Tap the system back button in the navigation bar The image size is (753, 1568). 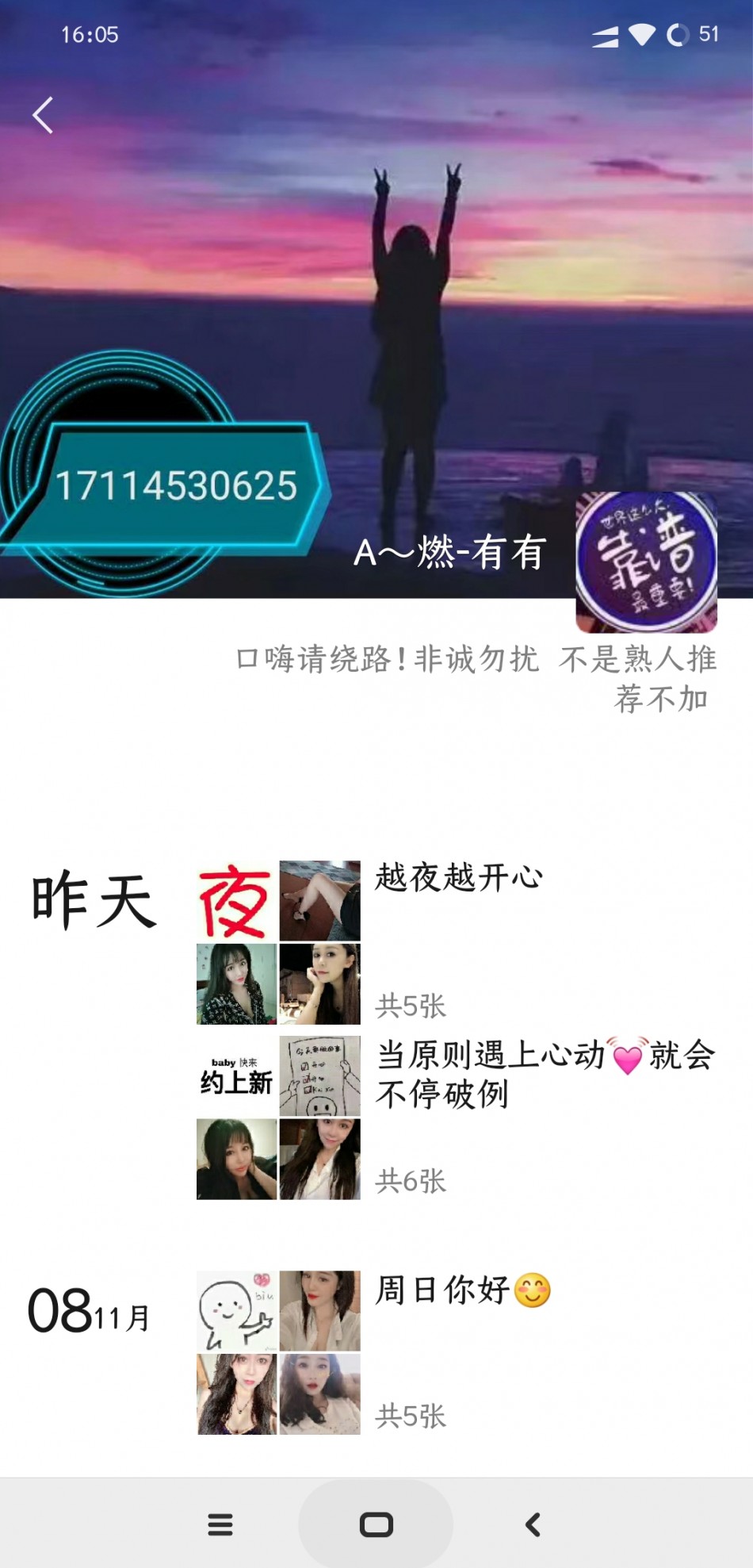pos(533,1524)
